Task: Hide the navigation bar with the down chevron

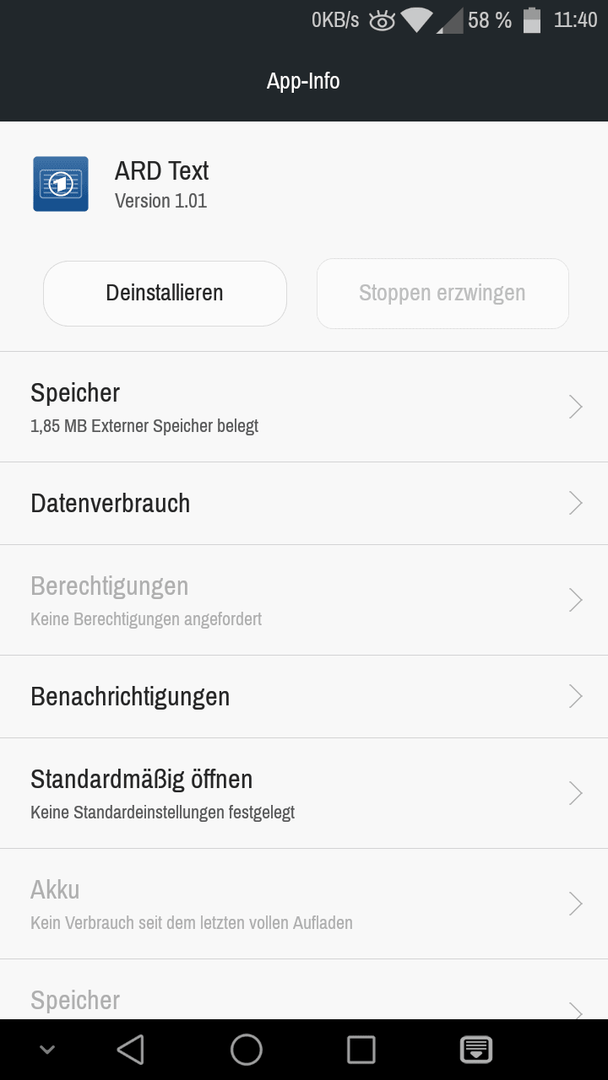Action: [47, 1050]
